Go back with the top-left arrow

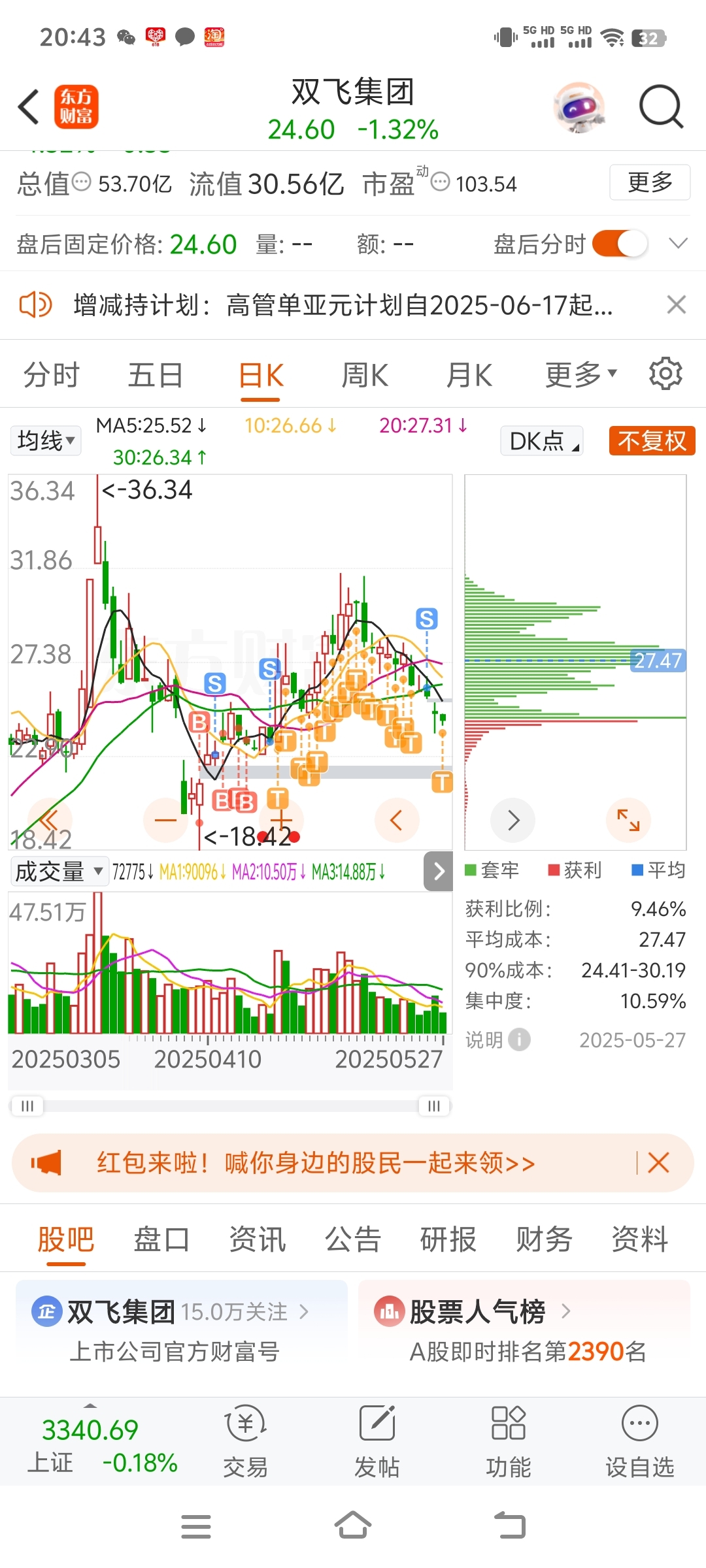pyautogui.click(x=29, y=107)
